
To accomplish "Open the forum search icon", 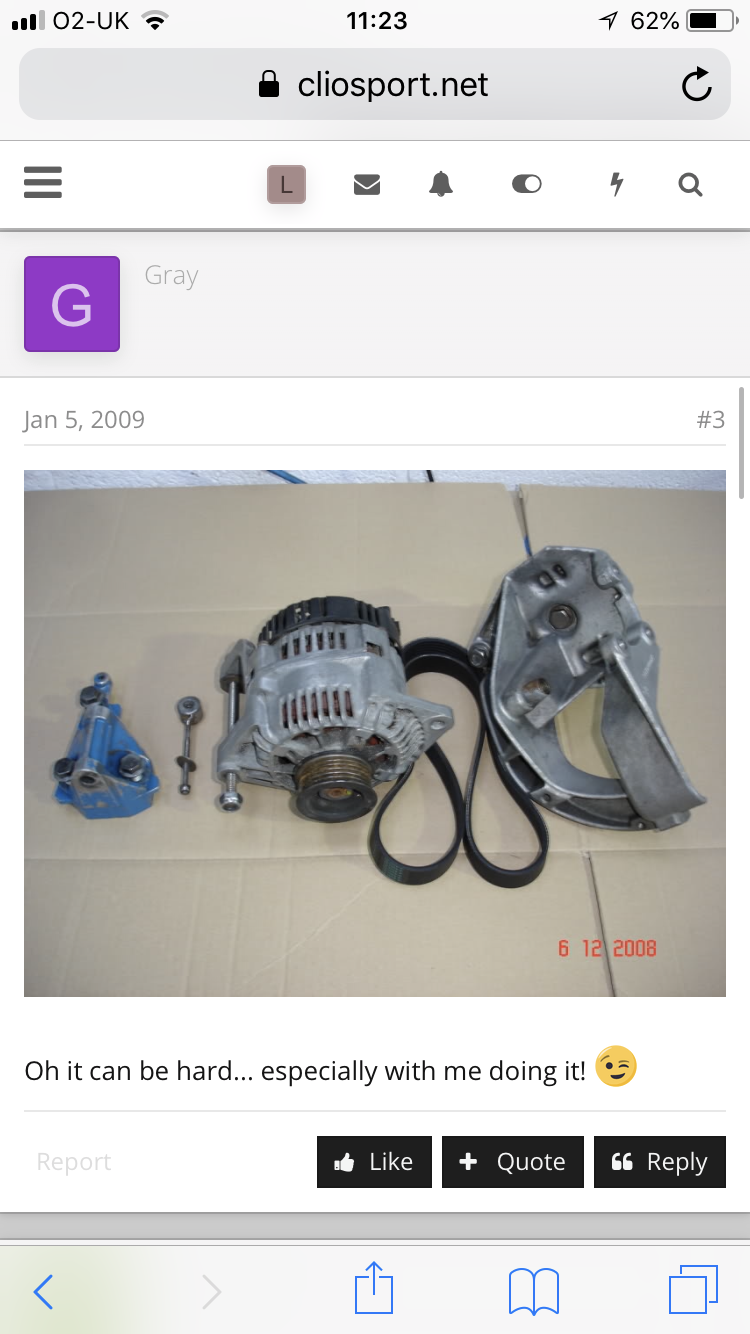I will [x=690, y=184].
